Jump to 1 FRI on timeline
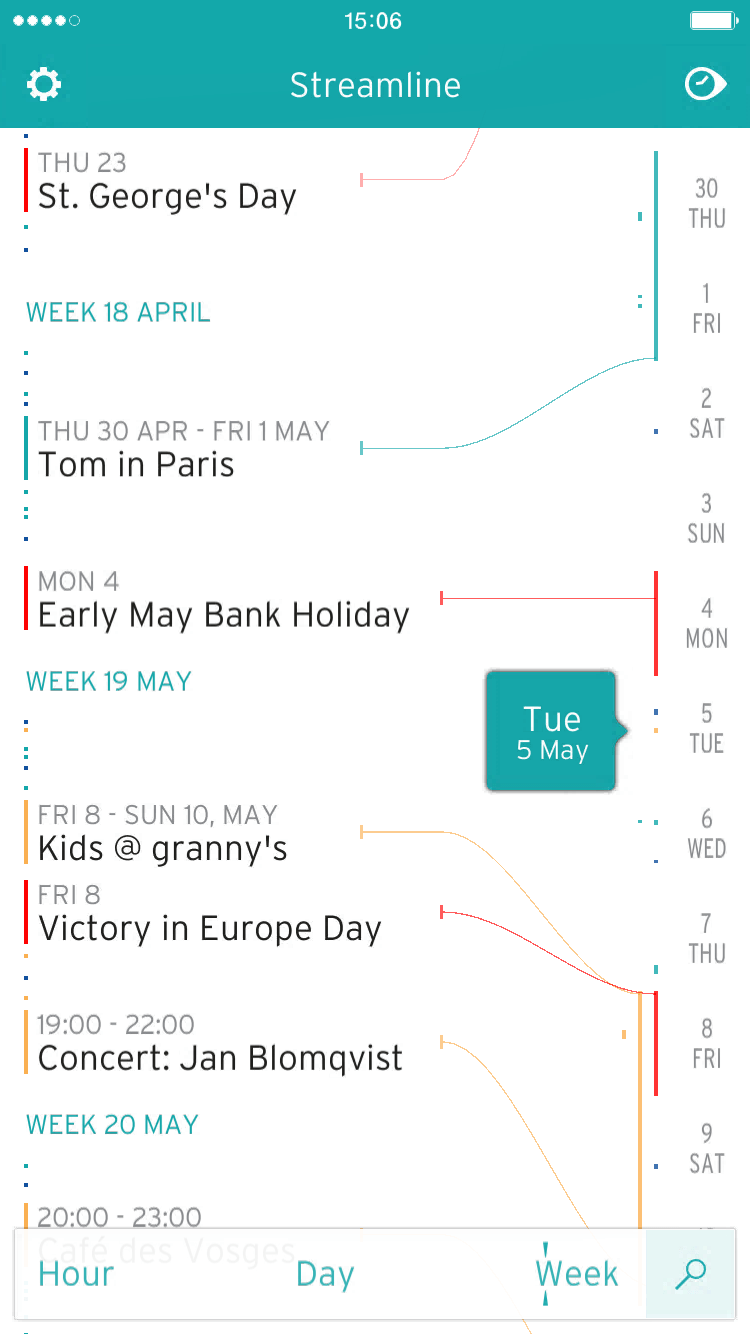Image resolution: width=750 pixels, height=1334 pixels. coord(706,308)
